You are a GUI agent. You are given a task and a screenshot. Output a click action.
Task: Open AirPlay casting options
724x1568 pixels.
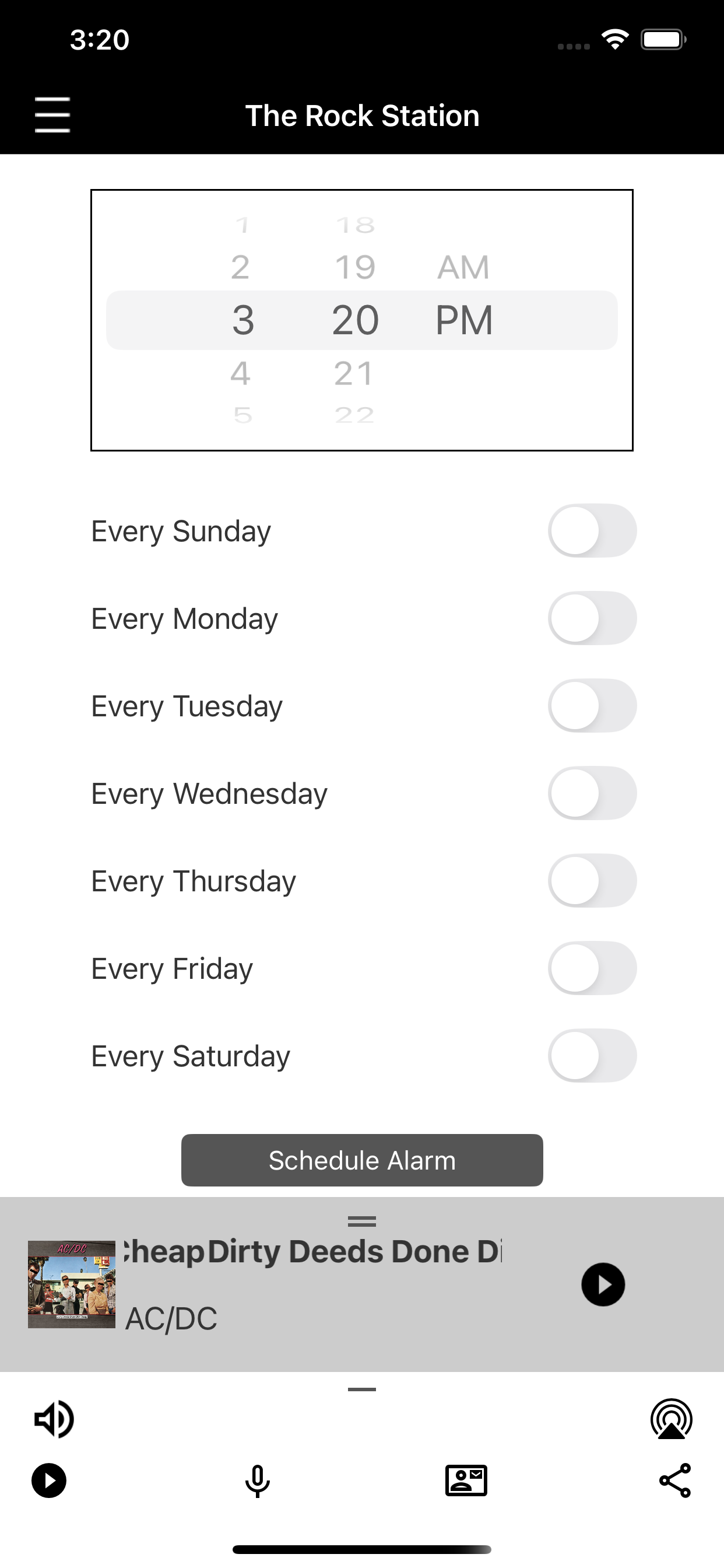(672, 1419)
